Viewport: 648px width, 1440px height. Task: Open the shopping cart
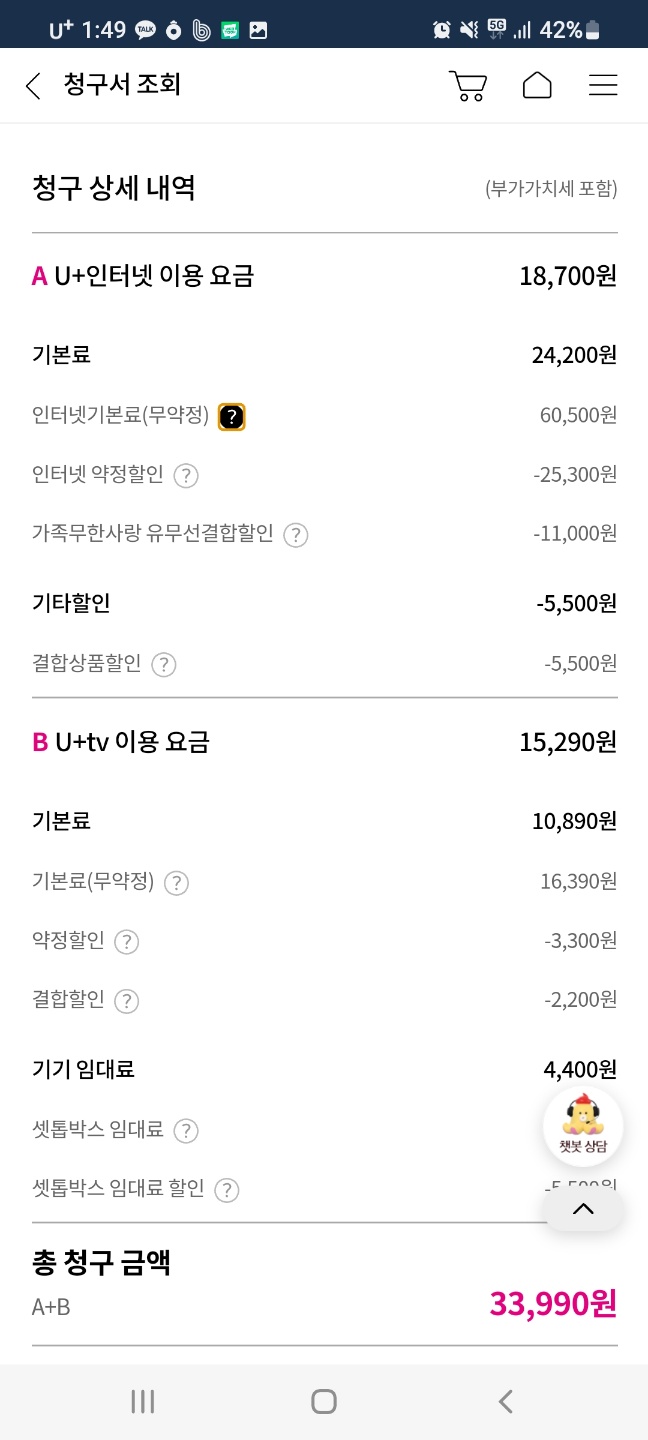[467, 86]
